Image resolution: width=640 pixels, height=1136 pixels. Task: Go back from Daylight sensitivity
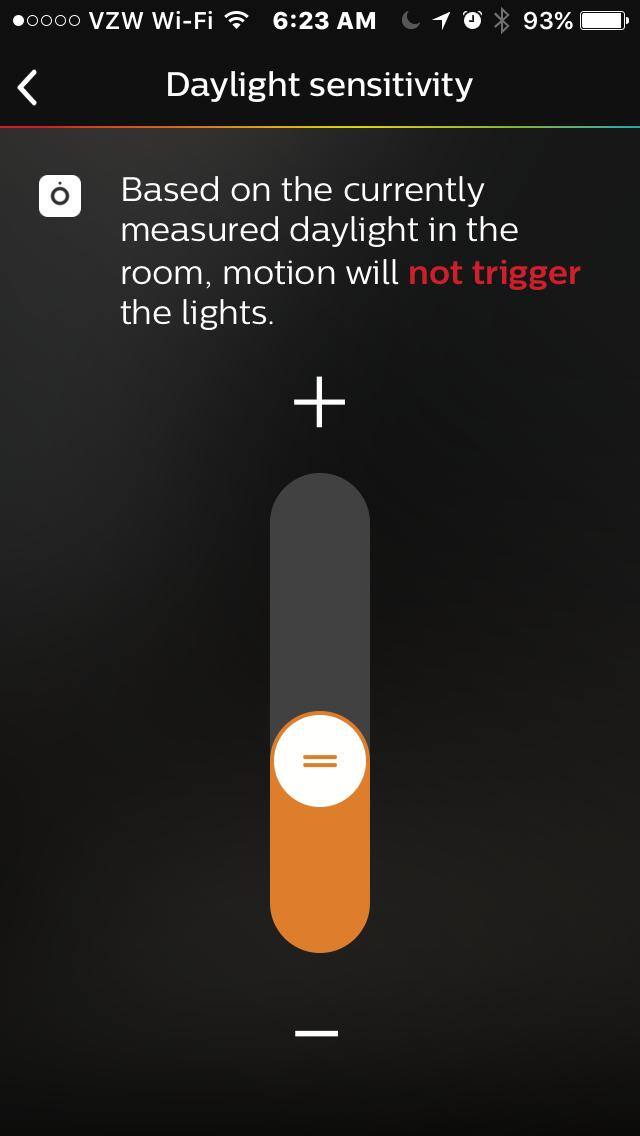pyautogui.click(x=28, y=87)
